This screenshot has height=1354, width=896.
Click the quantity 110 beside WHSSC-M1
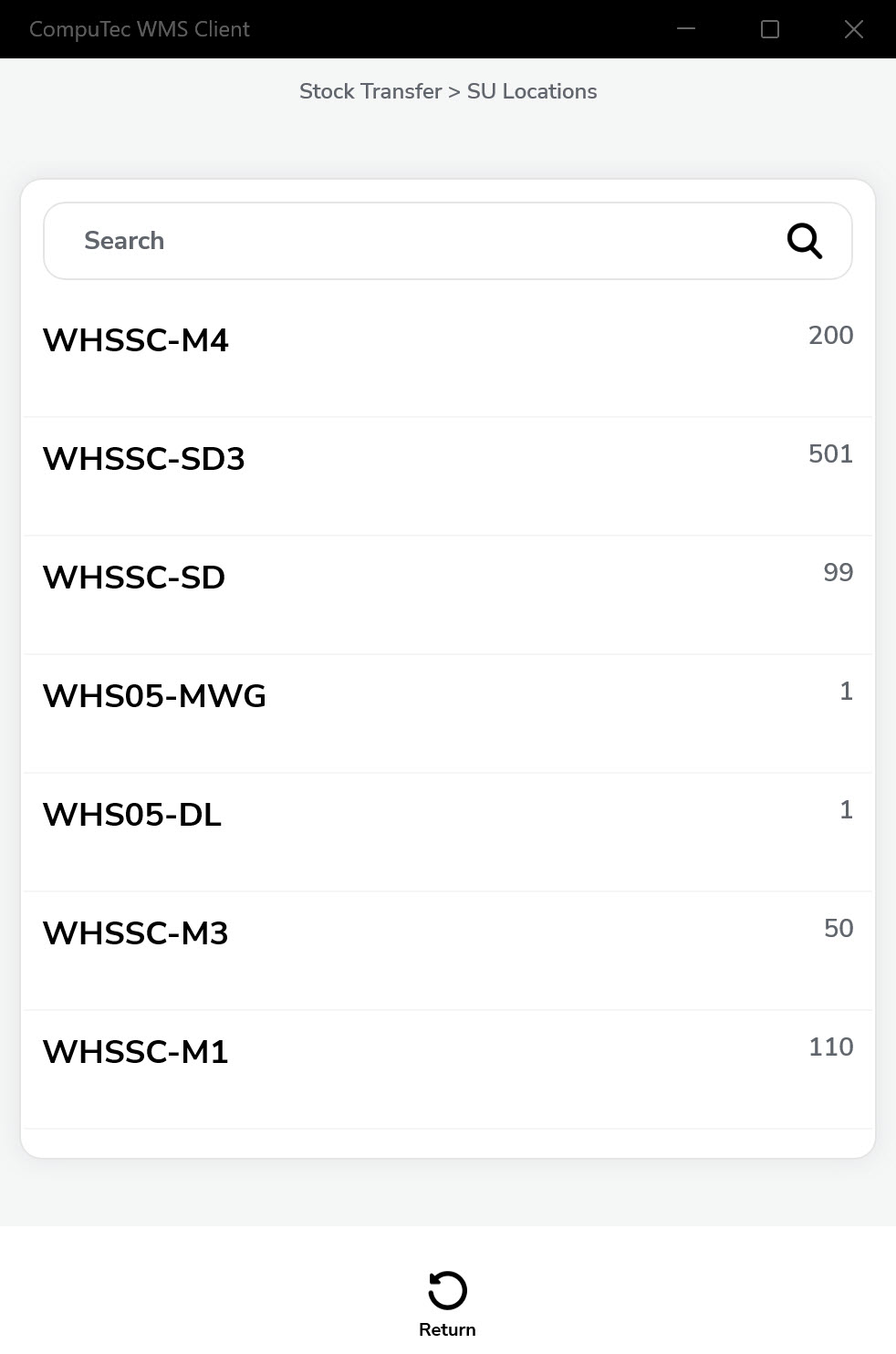[x=829, y=1047]
